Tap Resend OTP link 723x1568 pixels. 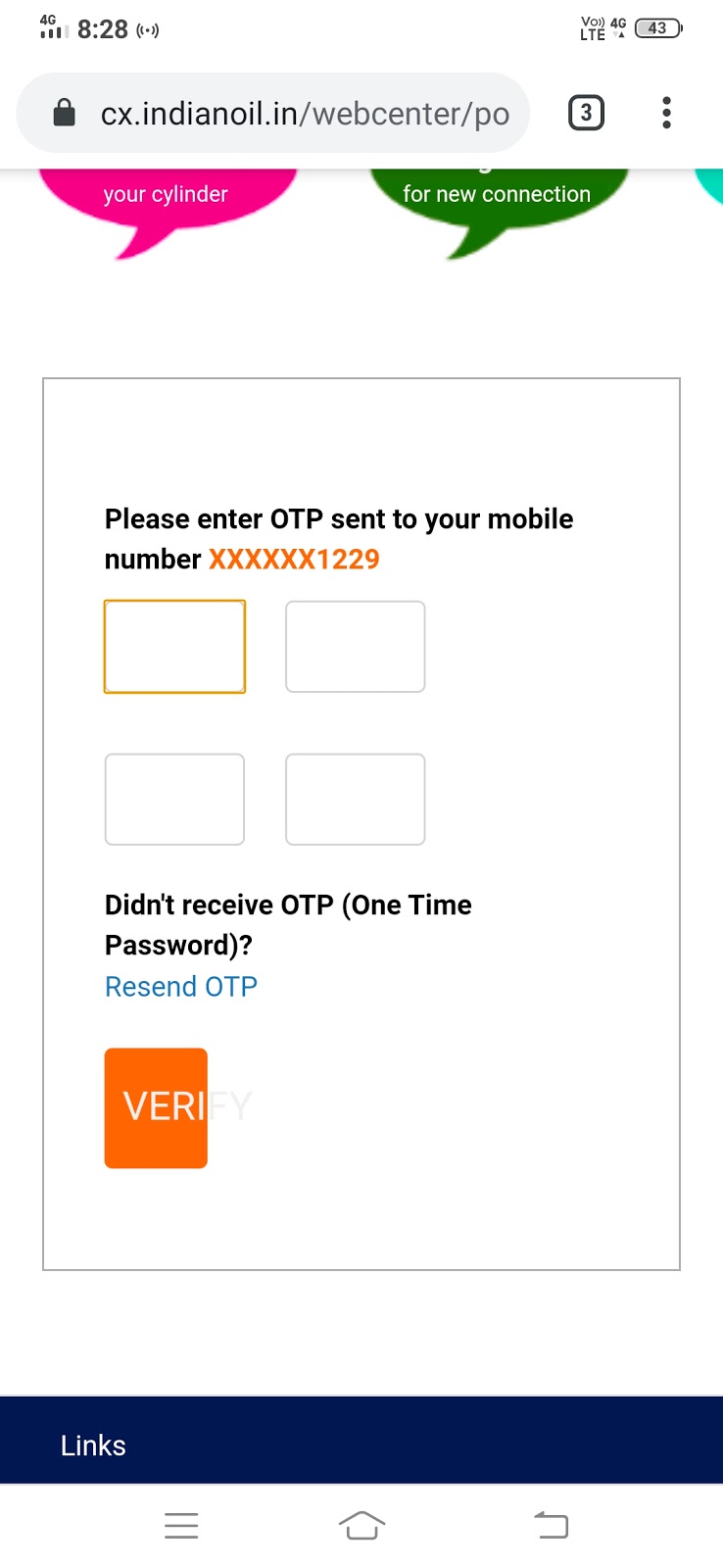[x=181, y=986]
